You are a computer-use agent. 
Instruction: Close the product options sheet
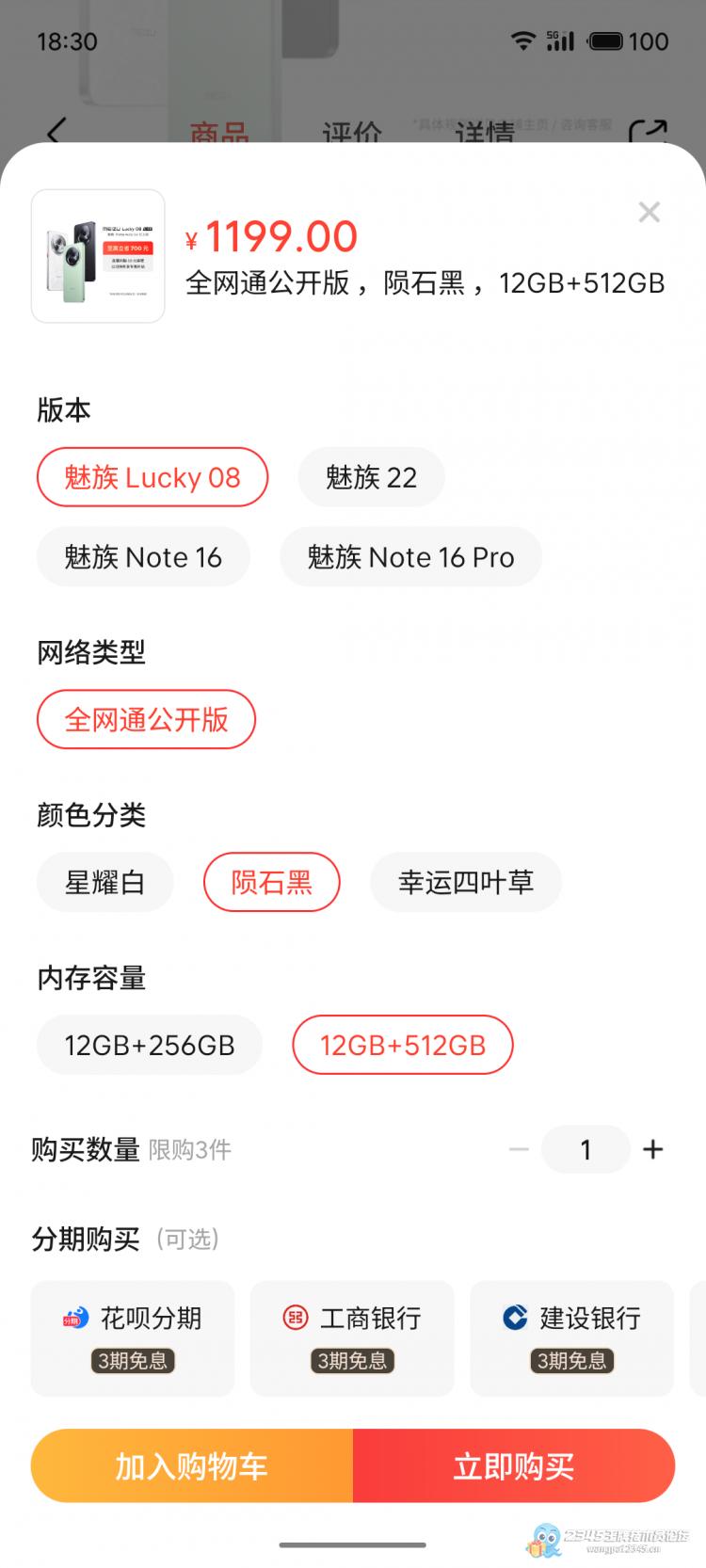[649, 212]
